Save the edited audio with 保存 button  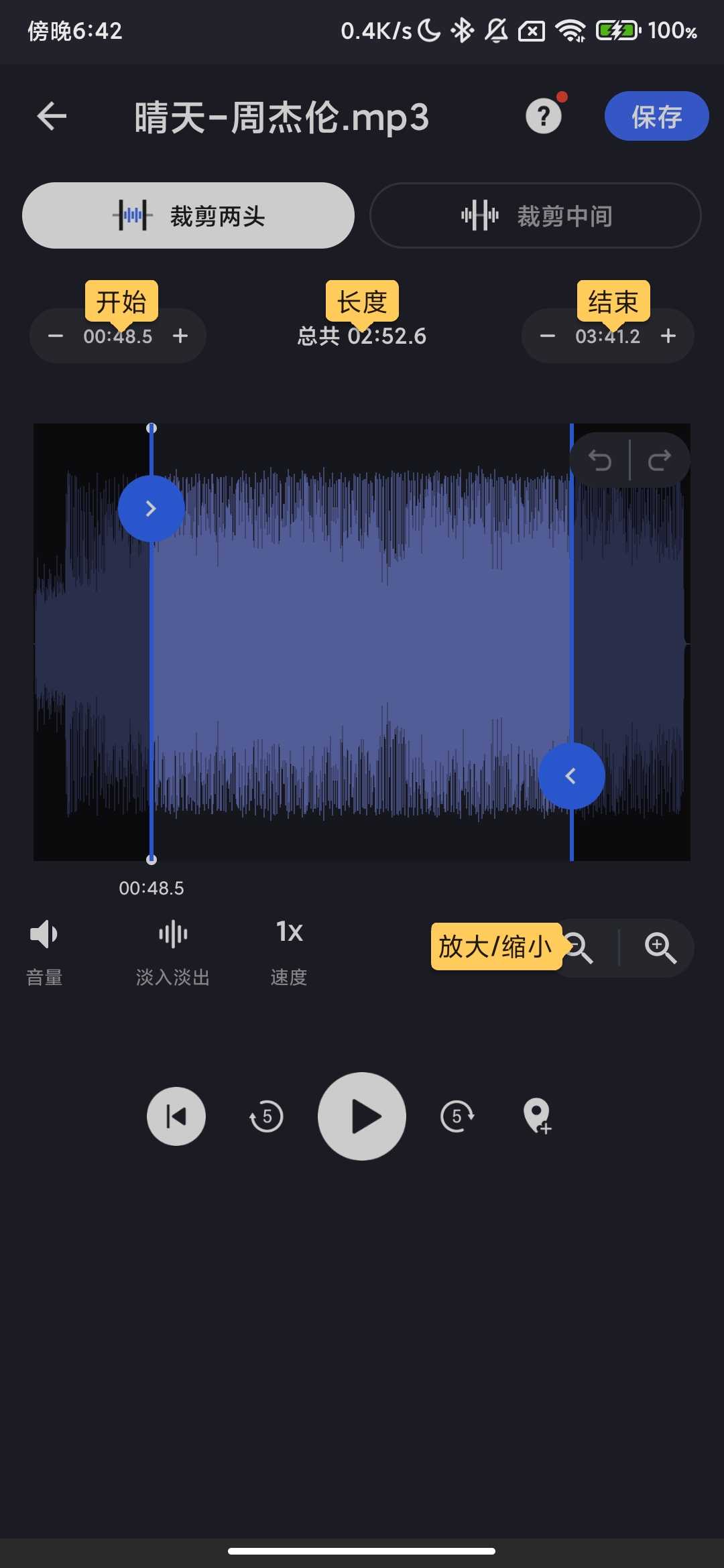(x=656, y=116)
